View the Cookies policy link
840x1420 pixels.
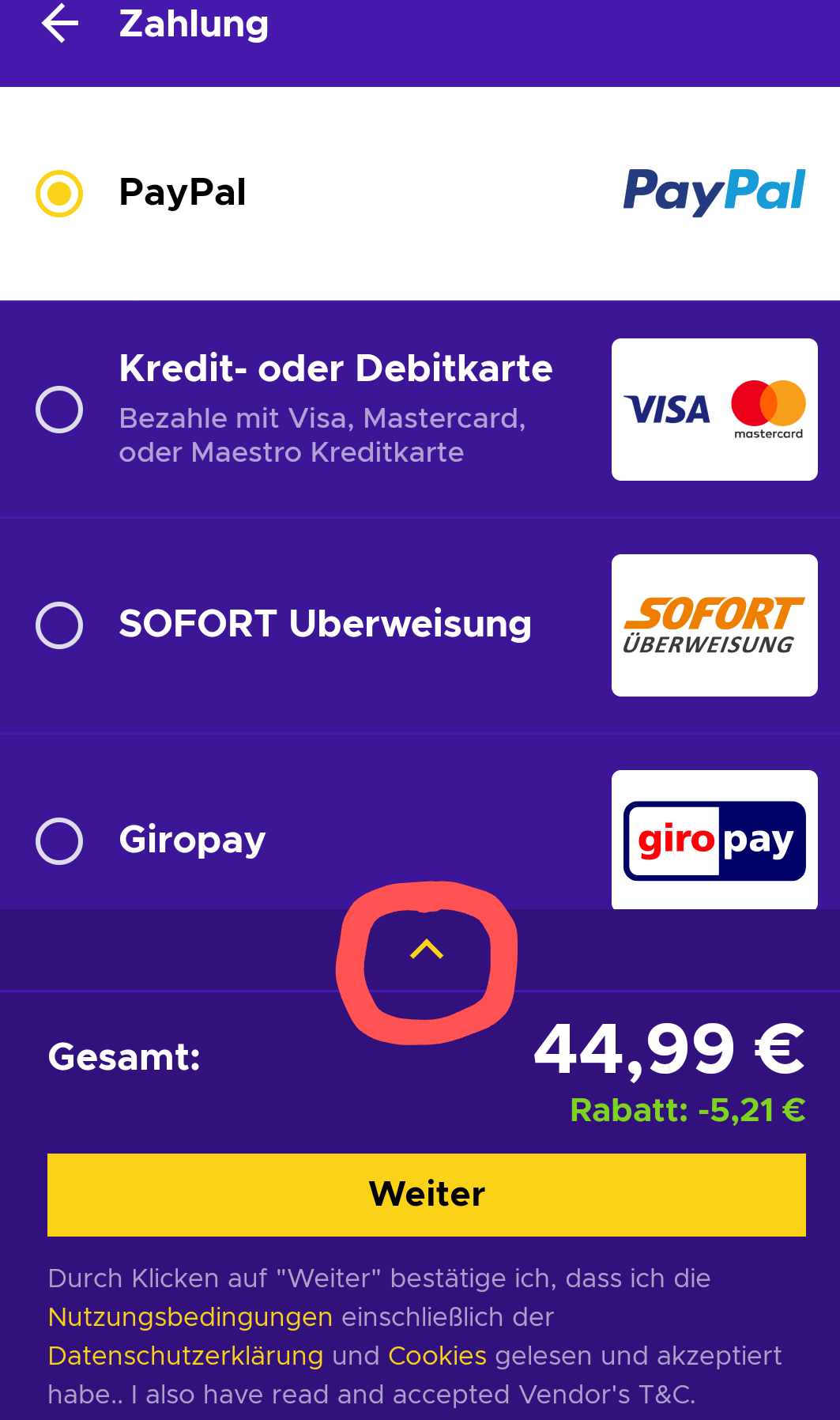(x=437, y=1356)
